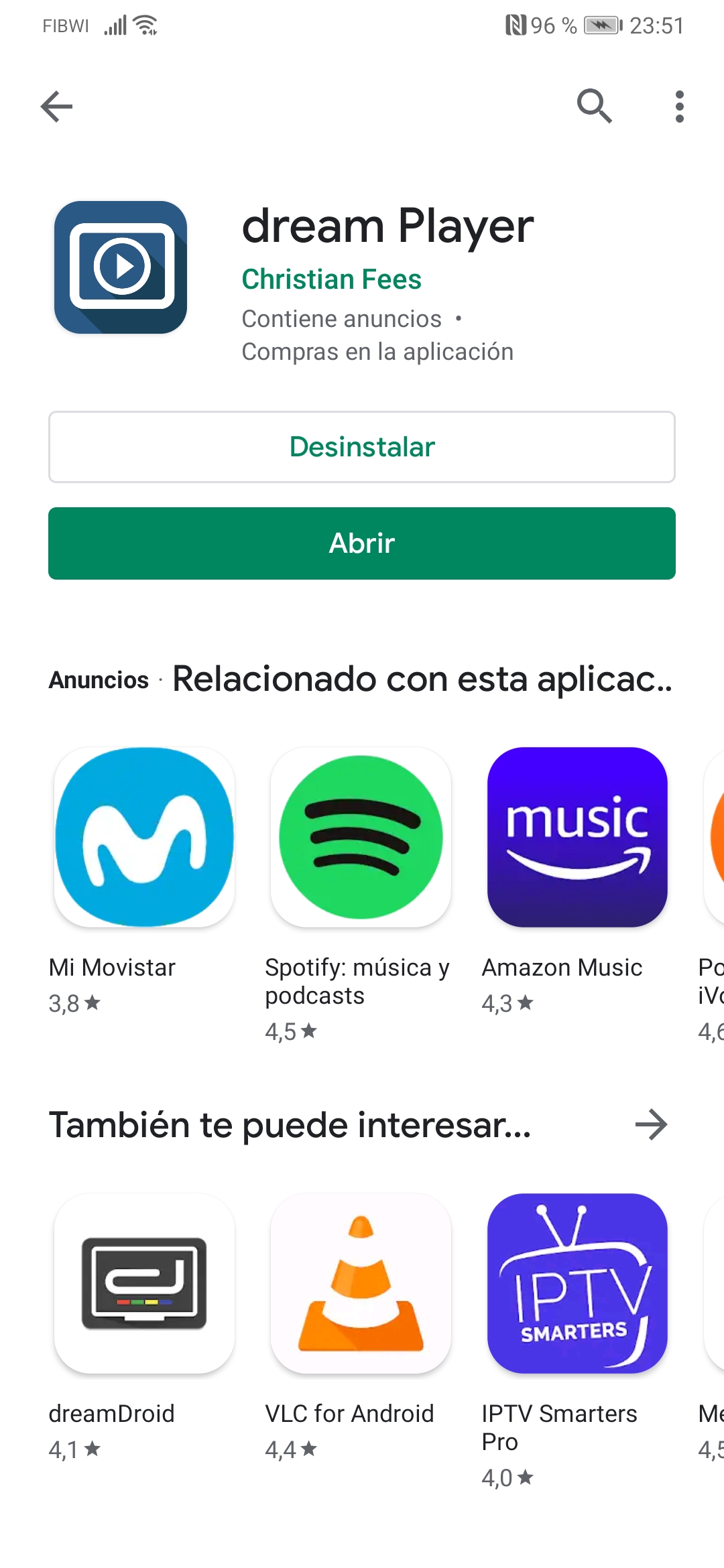The image size is (724, 1568).
Task: Open the search magnifier icon
Action: [x=595, y=107]
